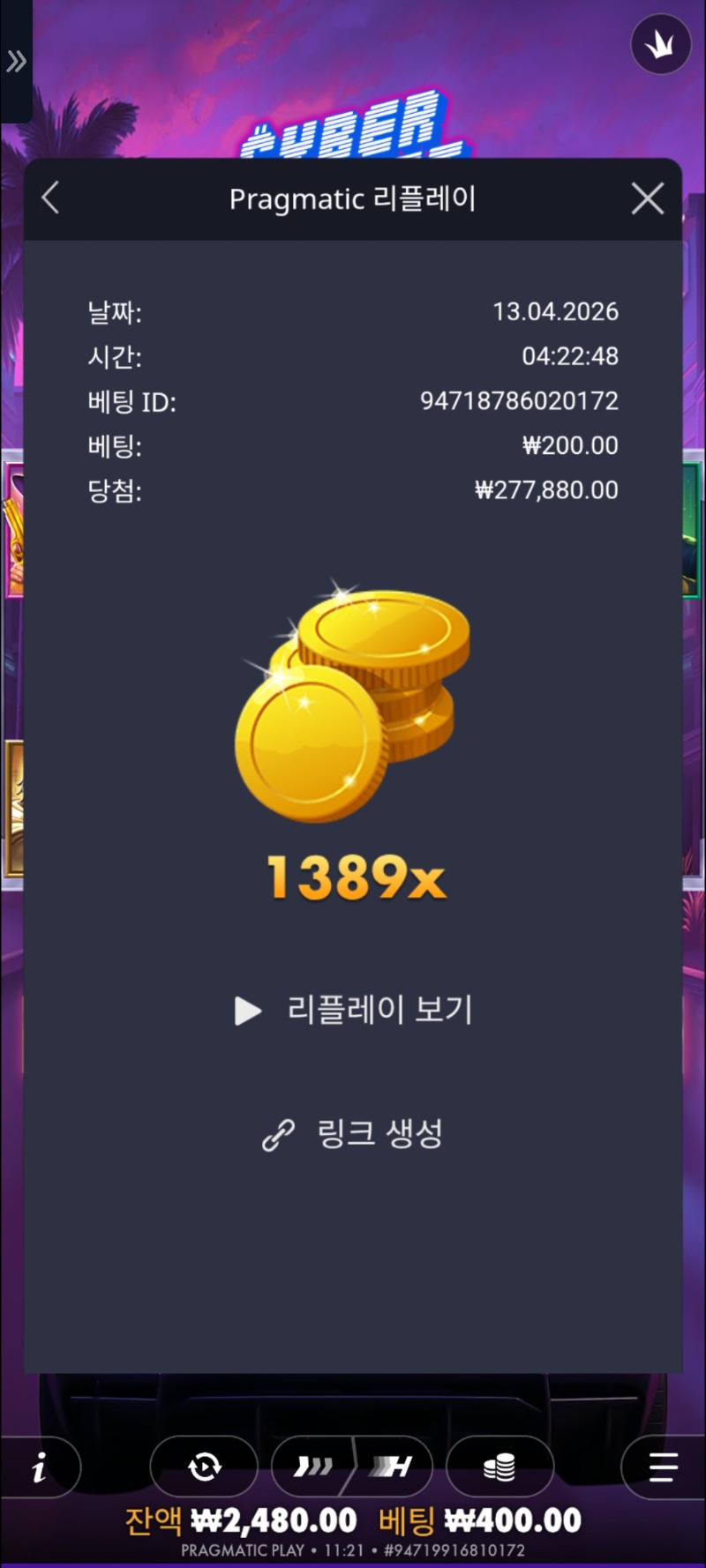Watch the replay (리플레이 보기)
This screenshot has width=706, height=1568.
[354, 1010]
